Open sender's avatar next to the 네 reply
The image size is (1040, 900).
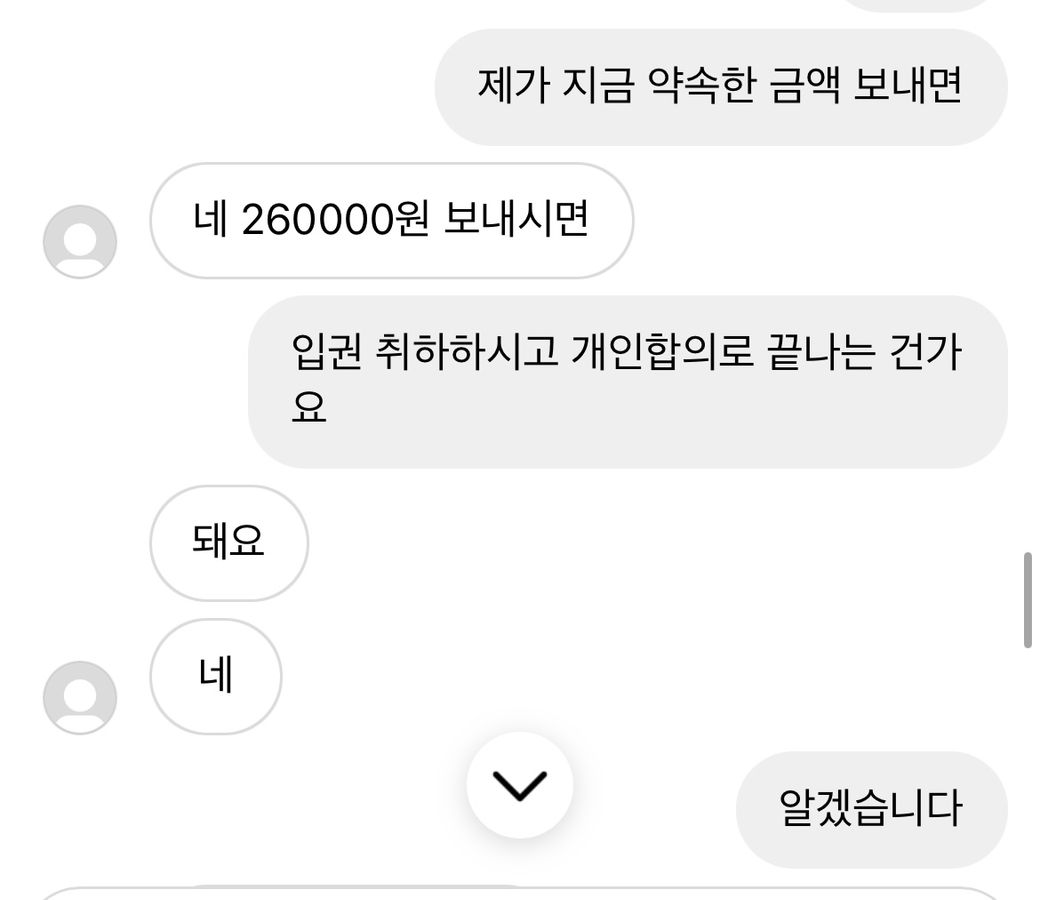point(80,698)
